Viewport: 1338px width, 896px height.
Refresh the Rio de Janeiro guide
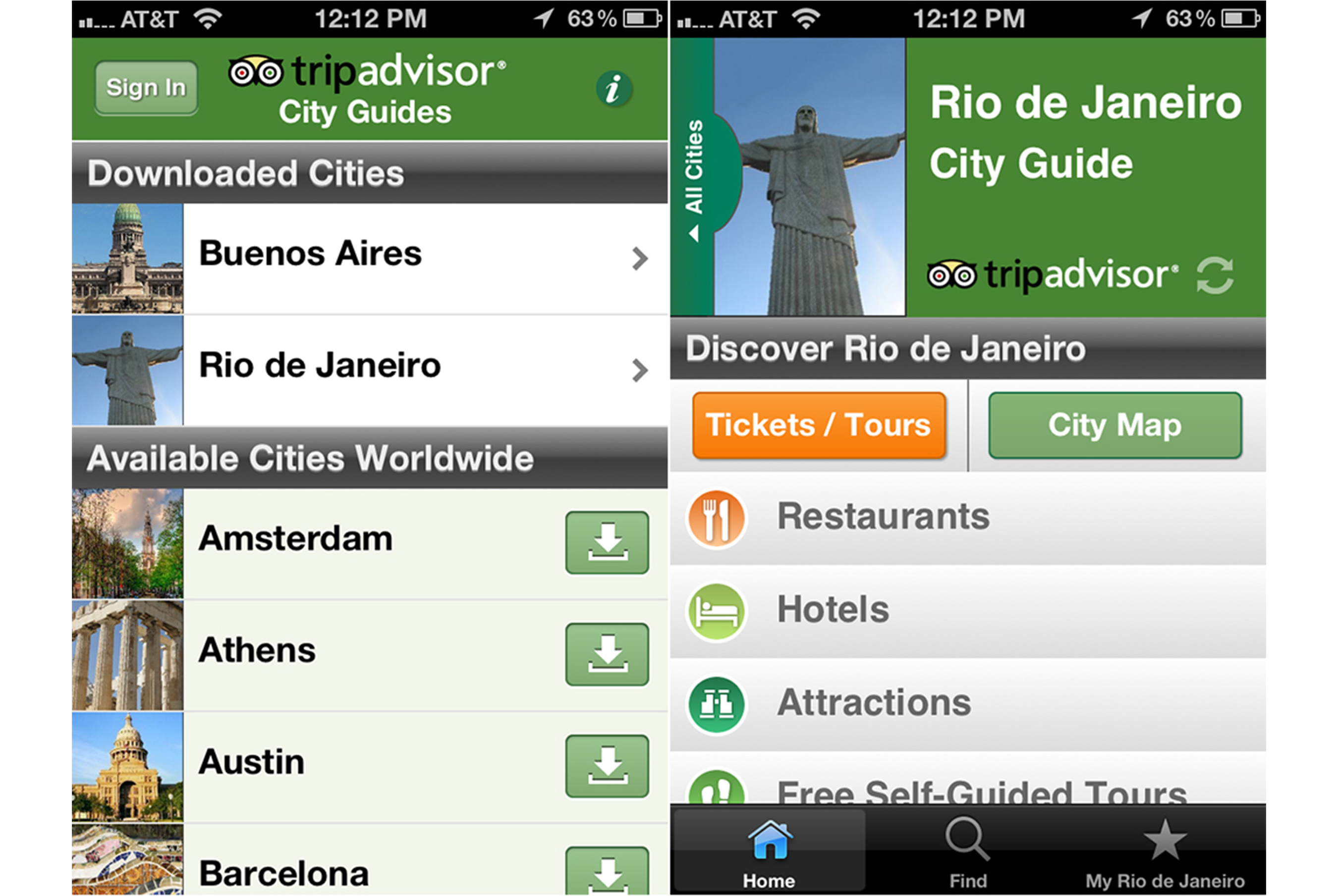click(x=1215, y=275)
